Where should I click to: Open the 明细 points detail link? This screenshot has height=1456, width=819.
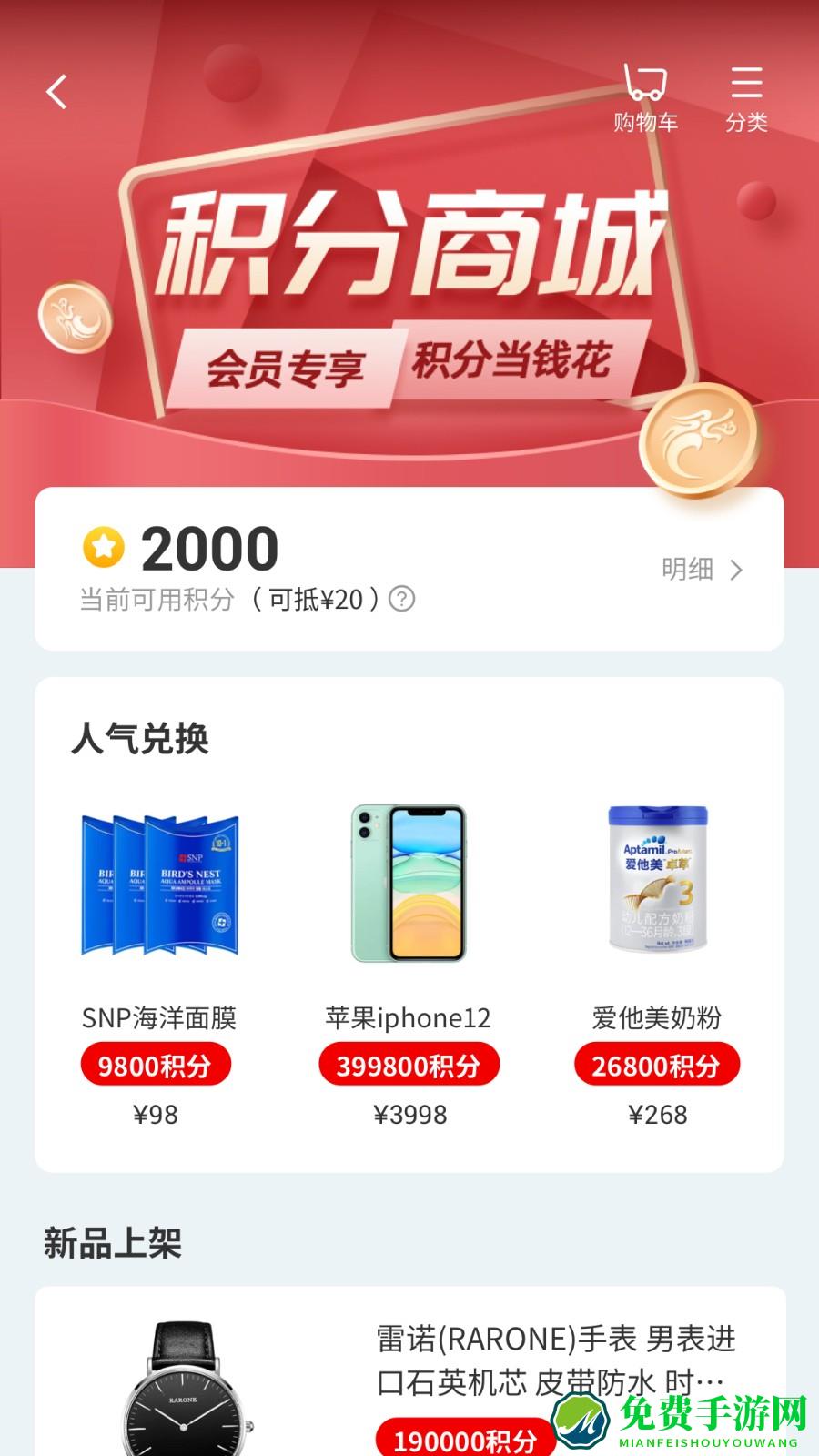tap(692, 571)
